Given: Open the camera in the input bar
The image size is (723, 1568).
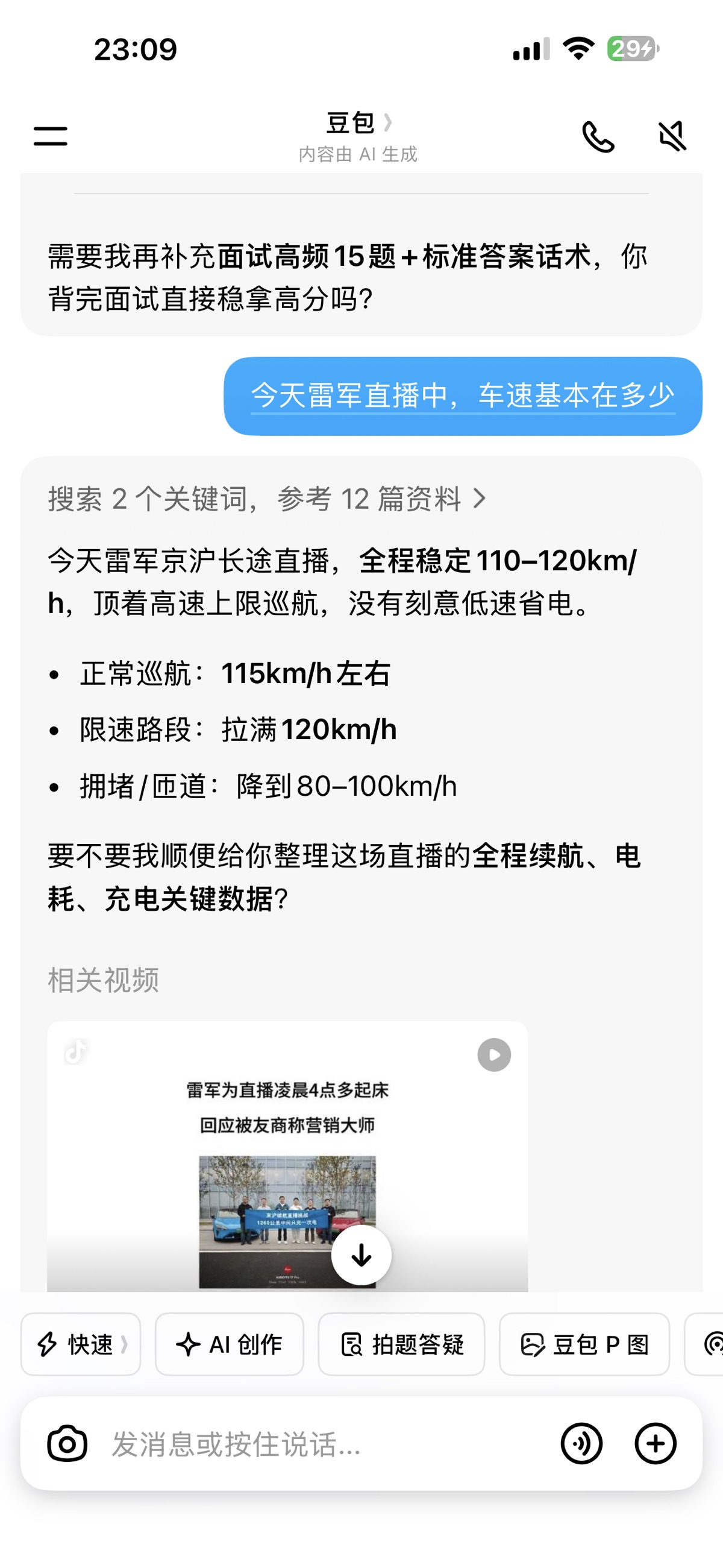Looking at the screenshot, I should [x=67, y=1443].
